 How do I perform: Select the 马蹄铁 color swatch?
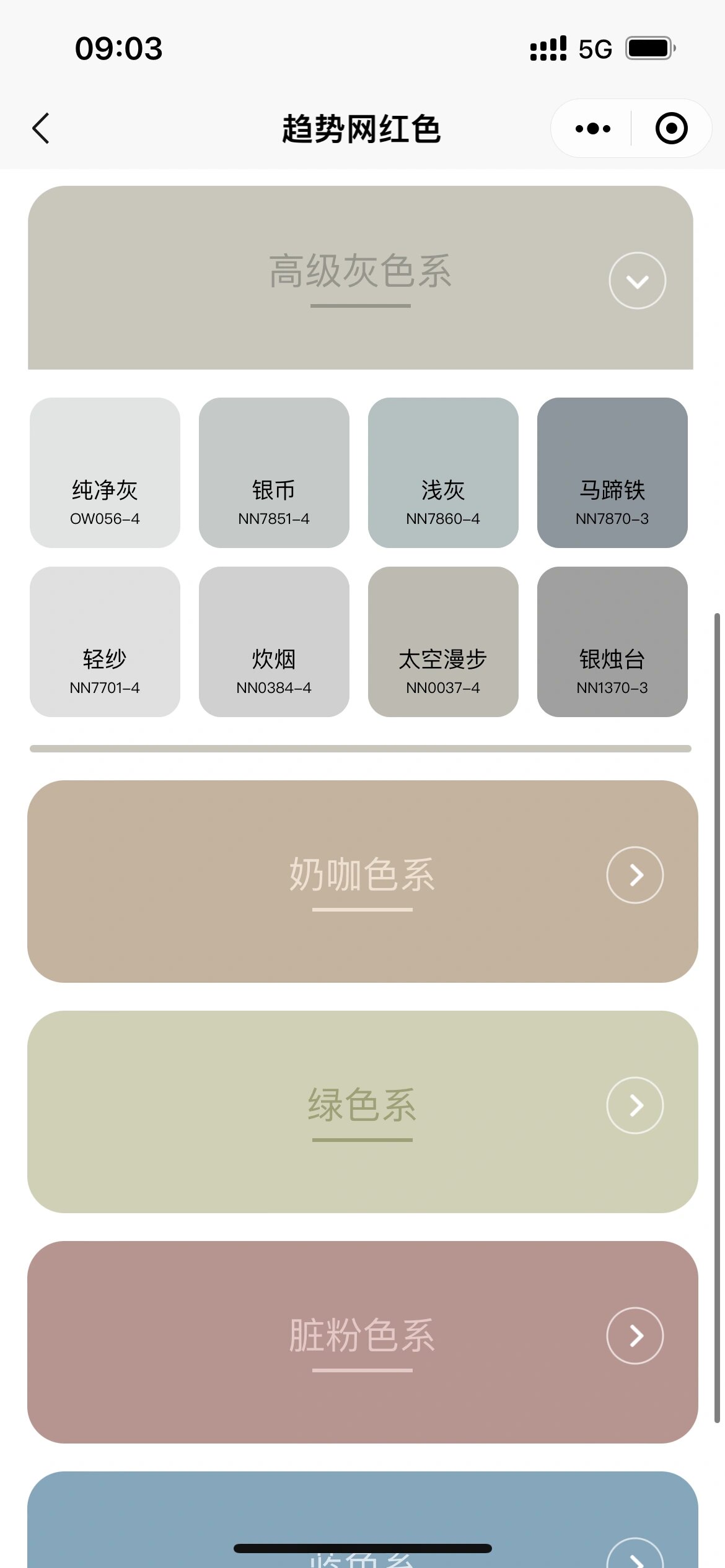tap(612, 474)
